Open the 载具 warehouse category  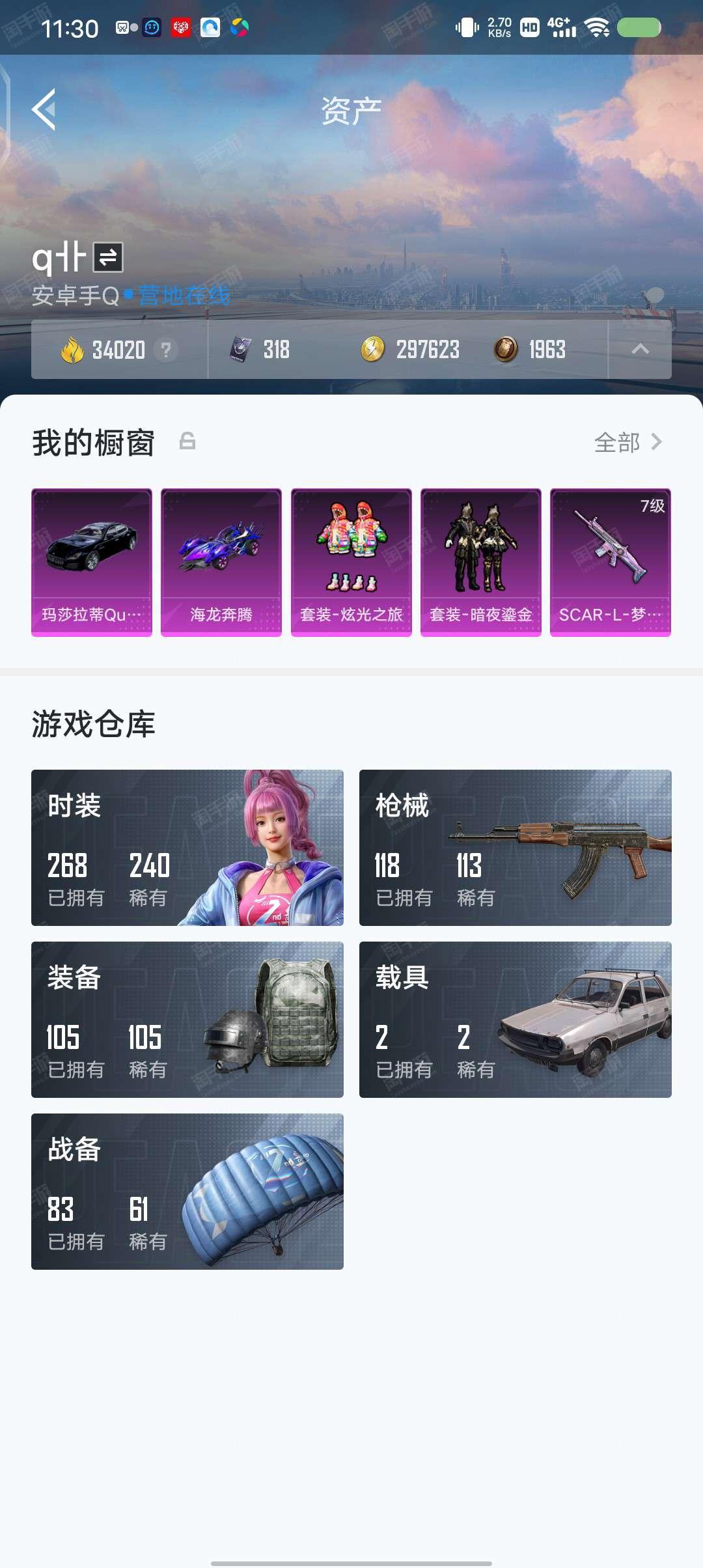point(516,1020)
